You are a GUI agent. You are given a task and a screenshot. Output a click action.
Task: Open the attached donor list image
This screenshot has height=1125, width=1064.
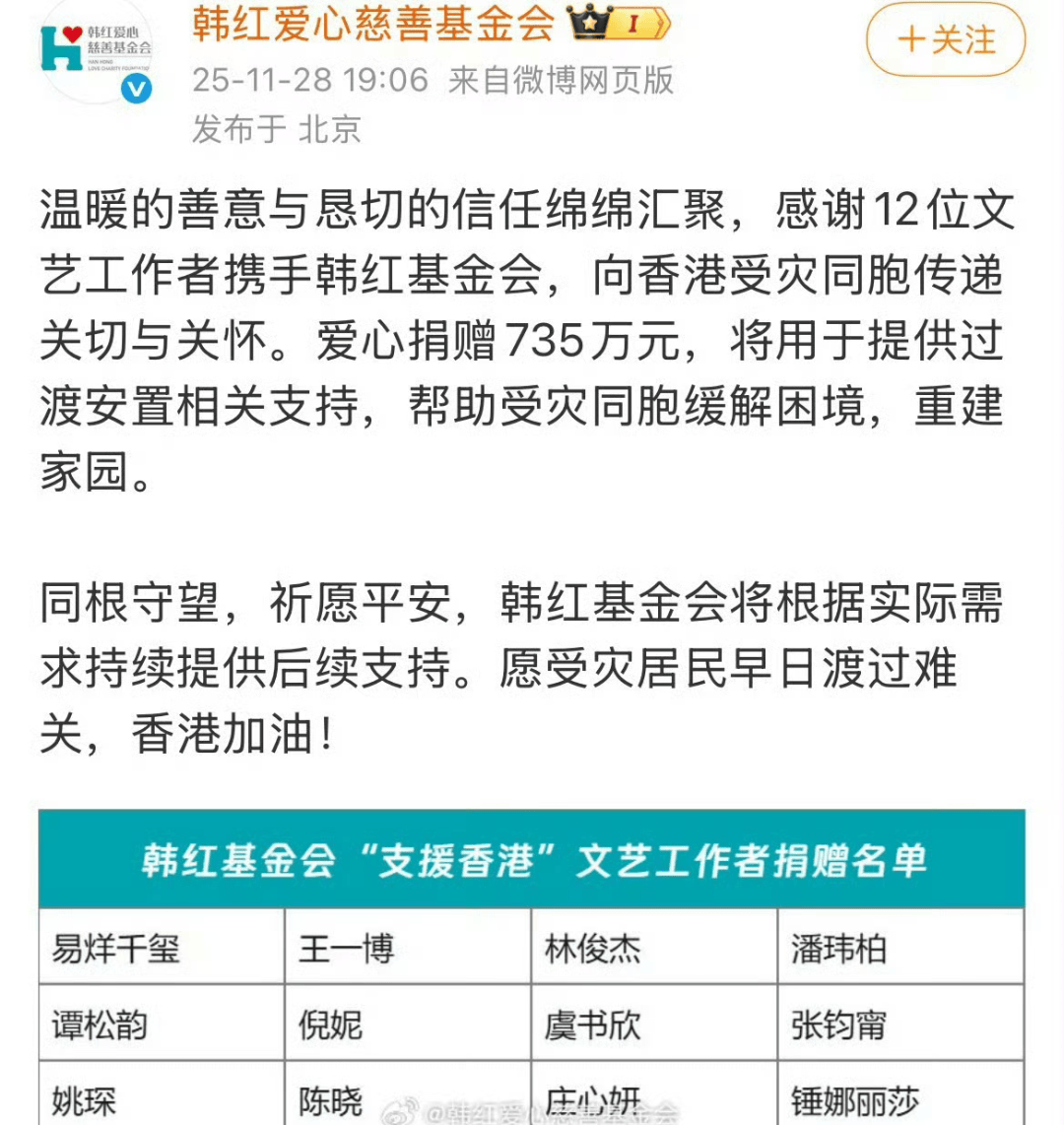click(532, 965)
